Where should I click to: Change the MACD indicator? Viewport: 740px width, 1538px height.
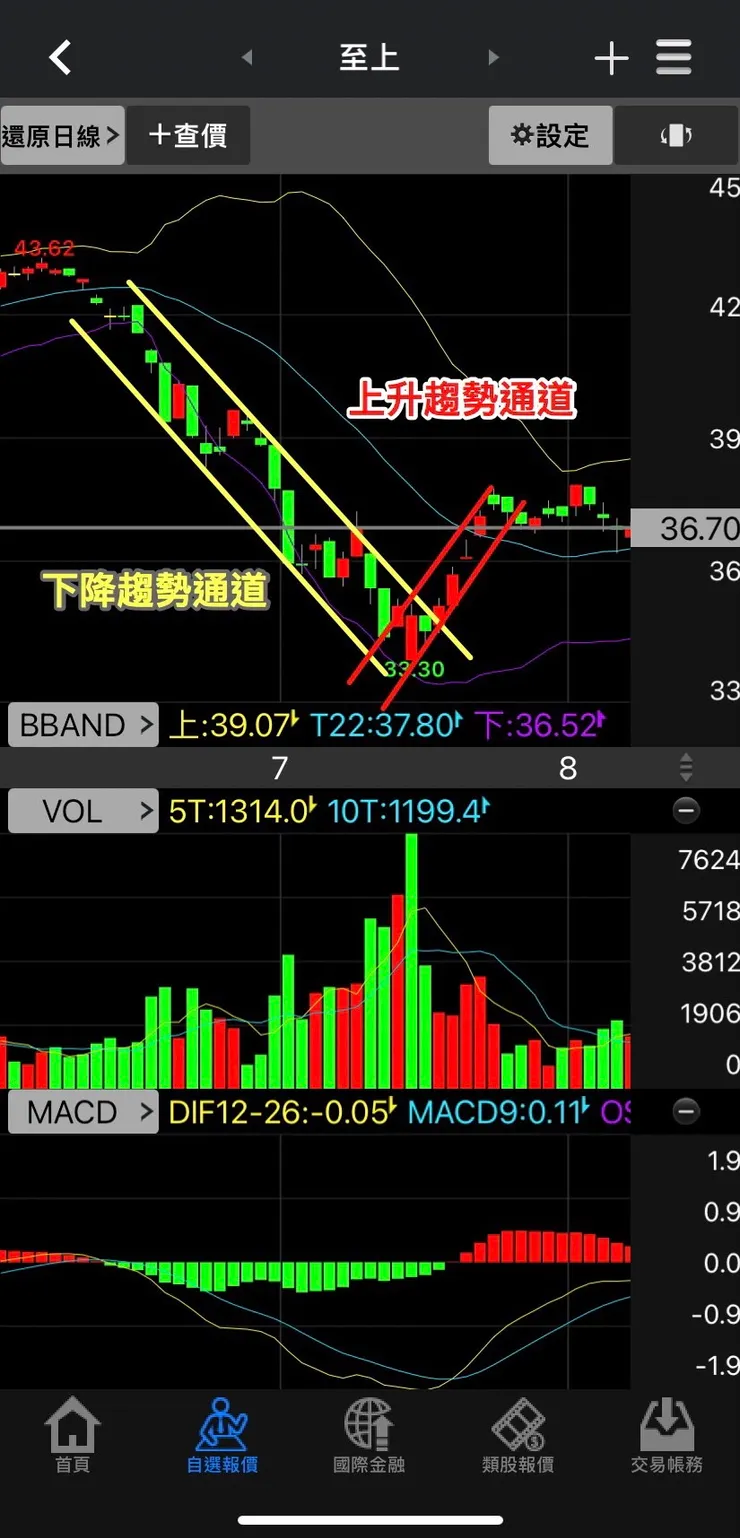pyautogui.click(x=83, y=1112)
